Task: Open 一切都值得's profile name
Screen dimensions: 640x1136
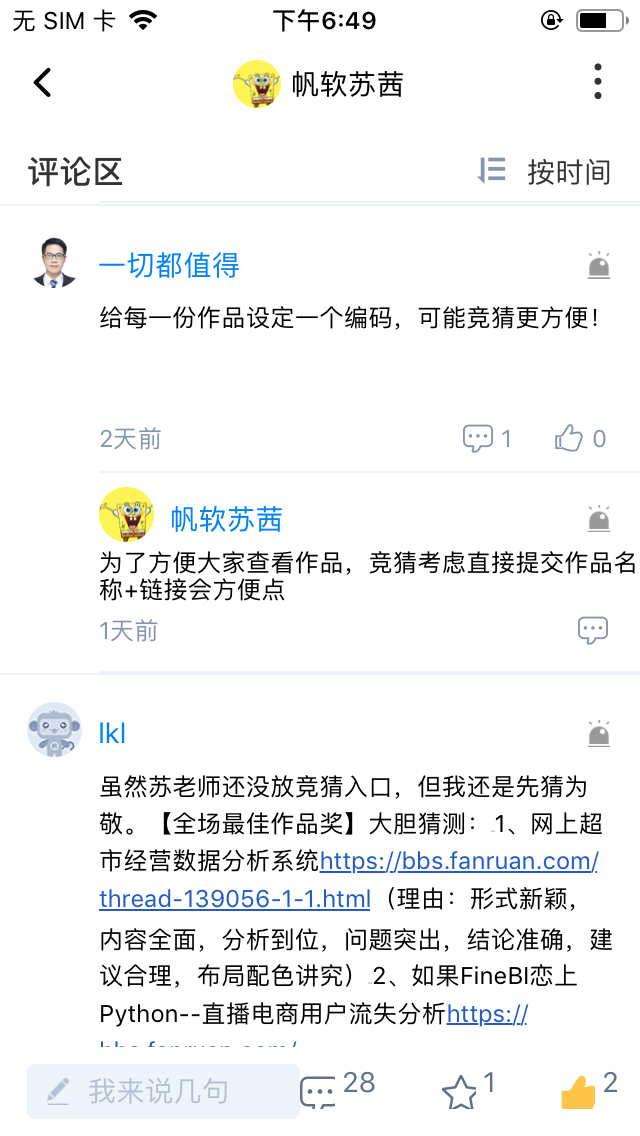Action: click(169, 265)
